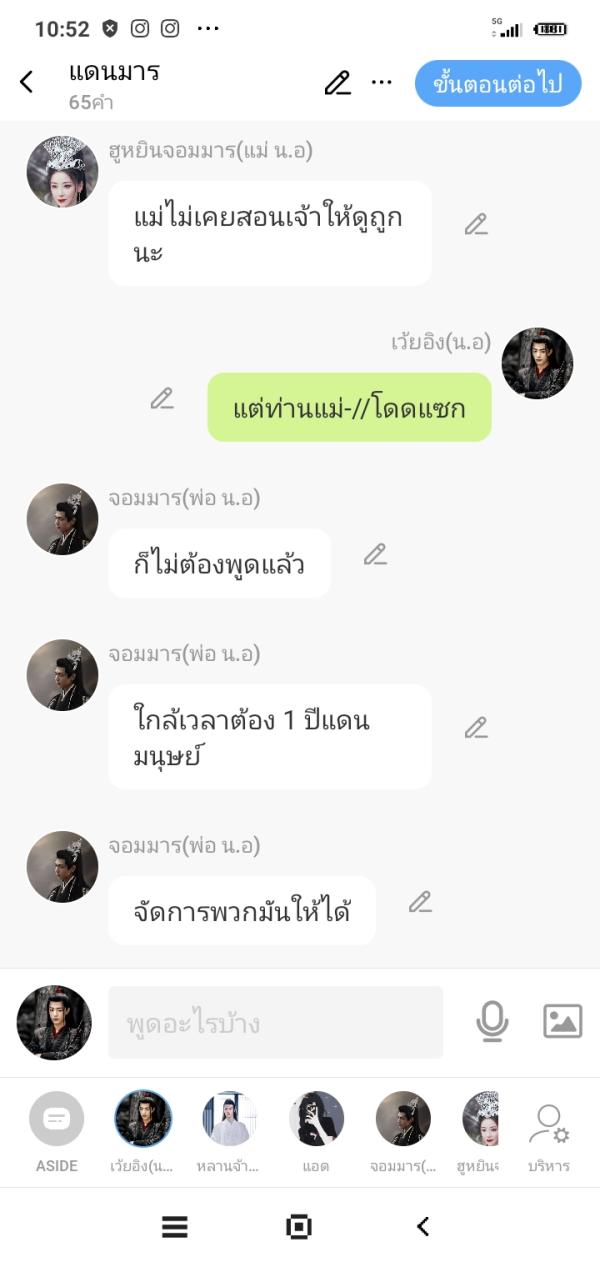Edit the message ก็ไม่ต้องพูดแล้ว
Screen dimensions: 600x1267
pyautogui.click(x=375, y=555)
